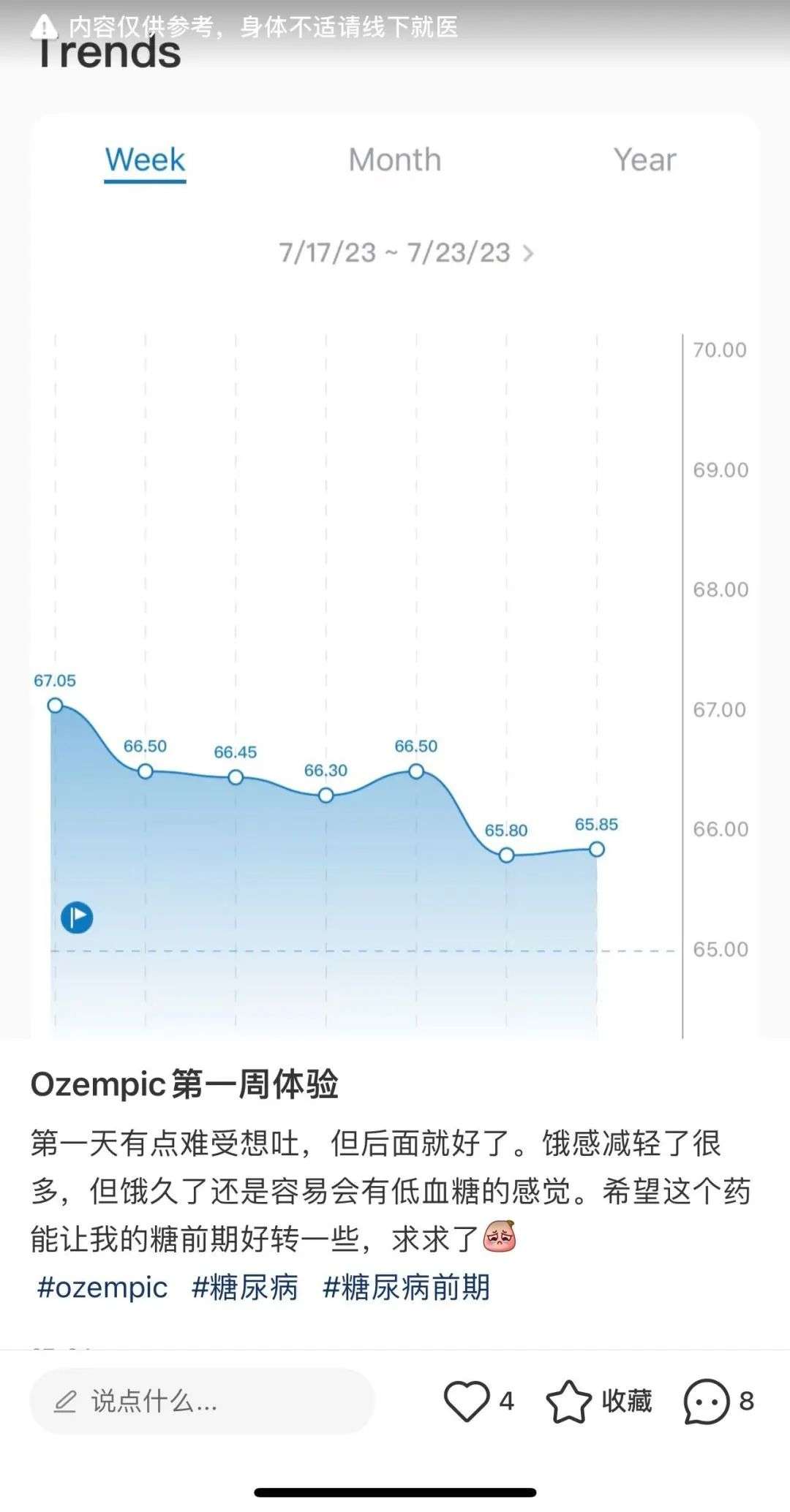790x1512 pixels.
Task: Open the #ozempic hashtag
Action: click(x=102, y=1288)
